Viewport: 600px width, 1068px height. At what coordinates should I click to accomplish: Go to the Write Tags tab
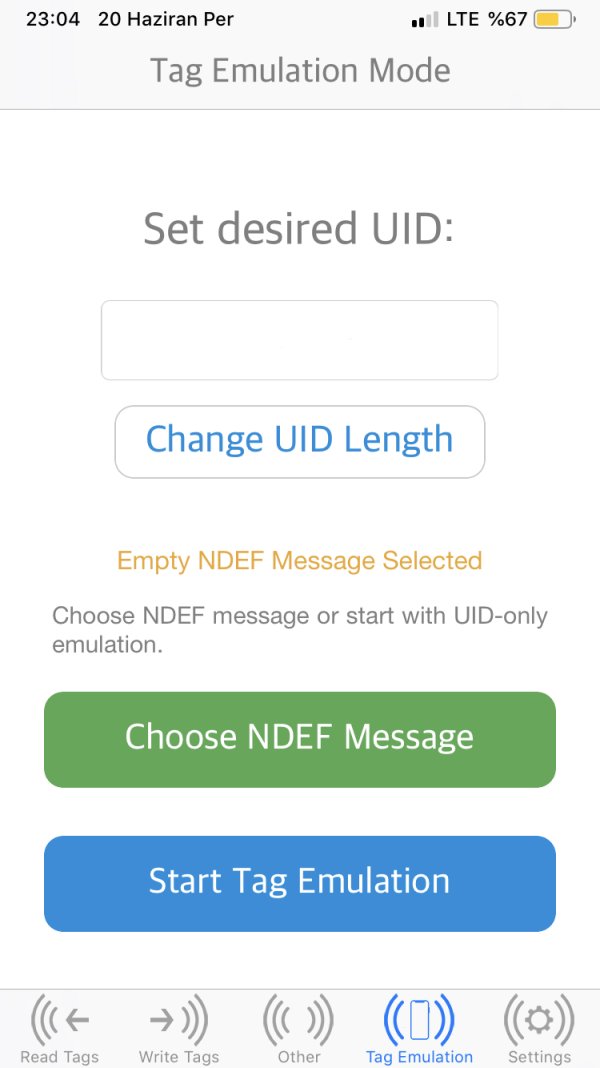pyautogui.click(x=179, y=1029)
